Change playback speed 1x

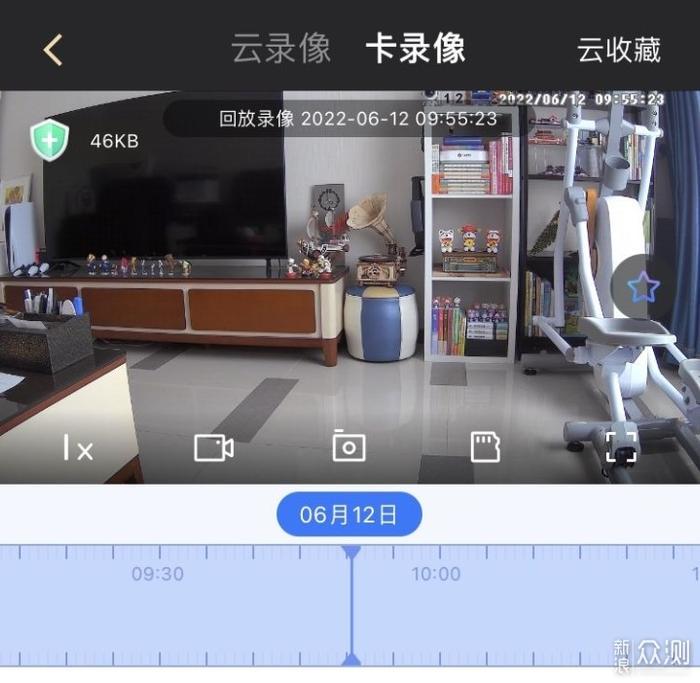(78, 448)
